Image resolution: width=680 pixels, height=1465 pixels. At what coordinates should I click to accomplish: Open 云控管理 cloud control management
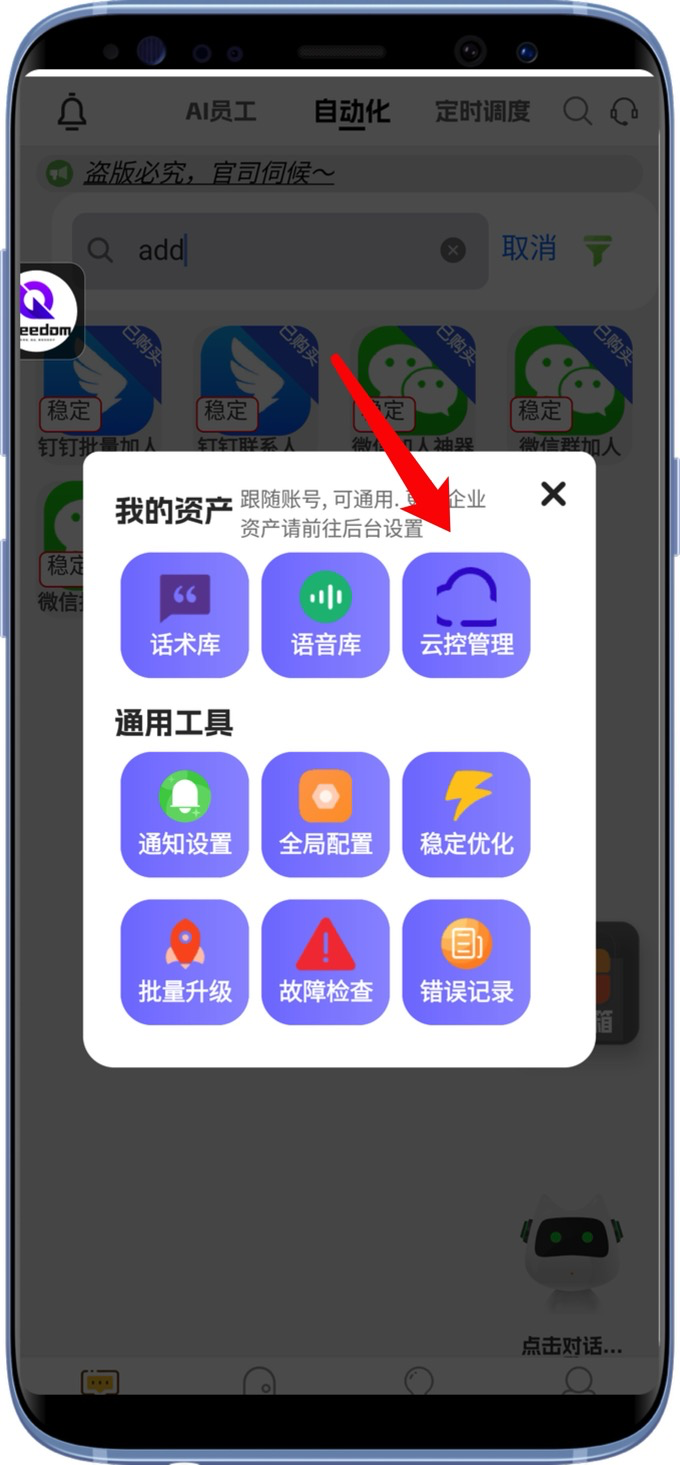coord(466,615)
